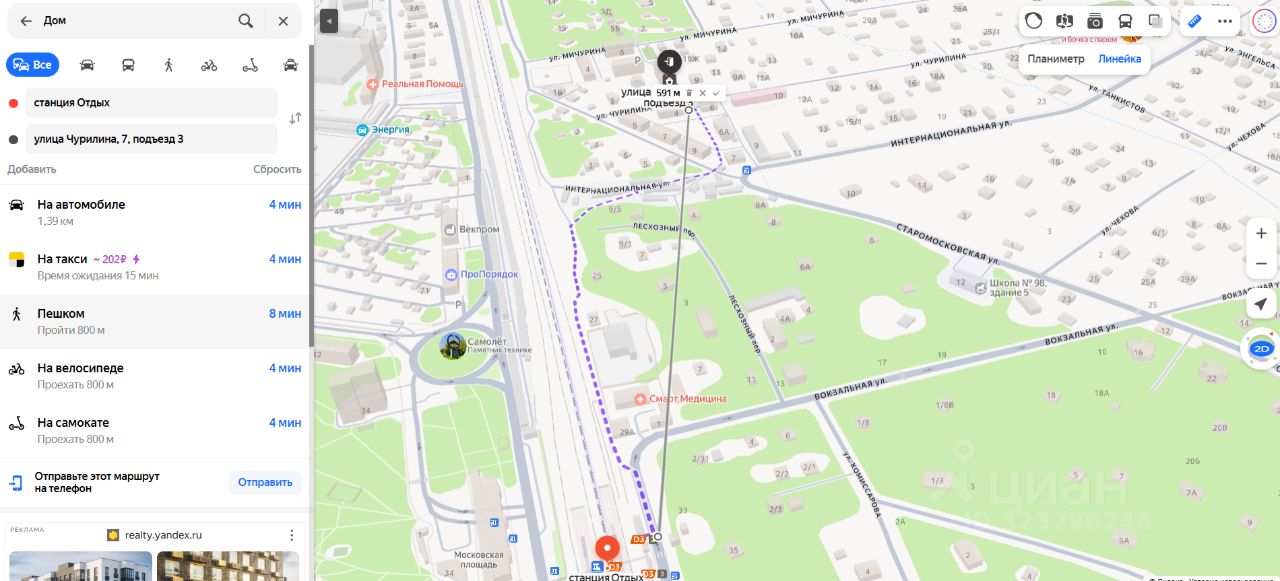Tap Добавить to add a waypoint
Image resolution: width=1280 pixels, height=581 pixels.
(x=32, y=169)
